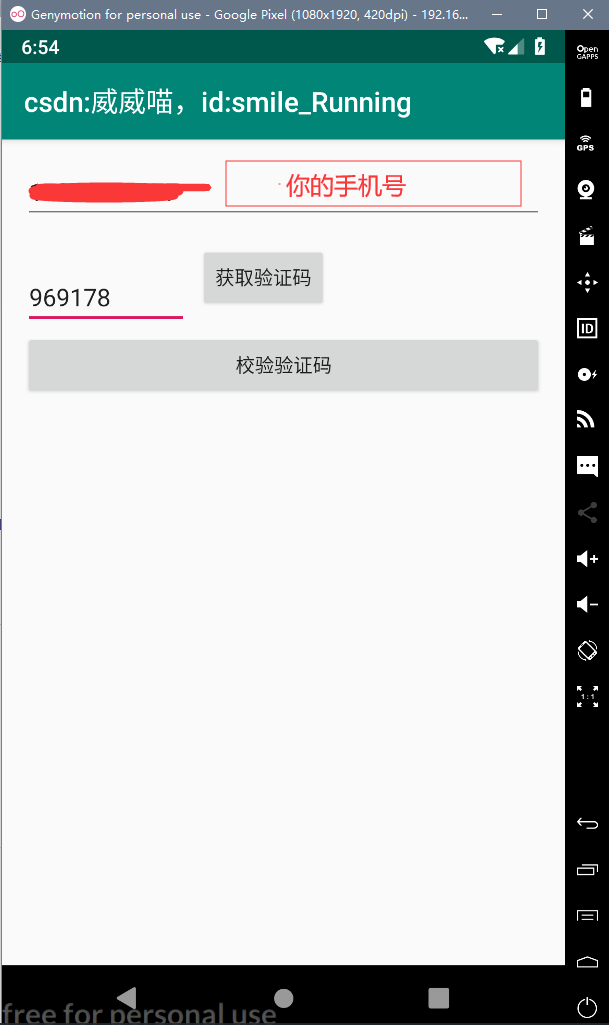609x1025 pixels.
Task: Tap the 校验验证码 button
Action: [283, 365]
